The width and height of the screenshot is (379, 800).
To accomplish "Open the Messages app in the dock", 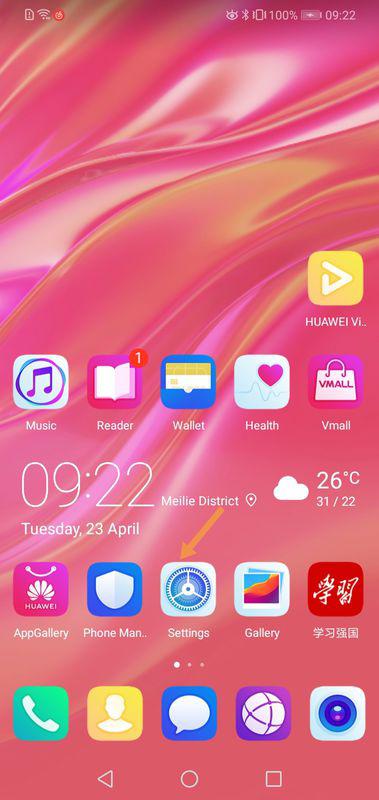I will pyautogui.click(x=188, y=713).
